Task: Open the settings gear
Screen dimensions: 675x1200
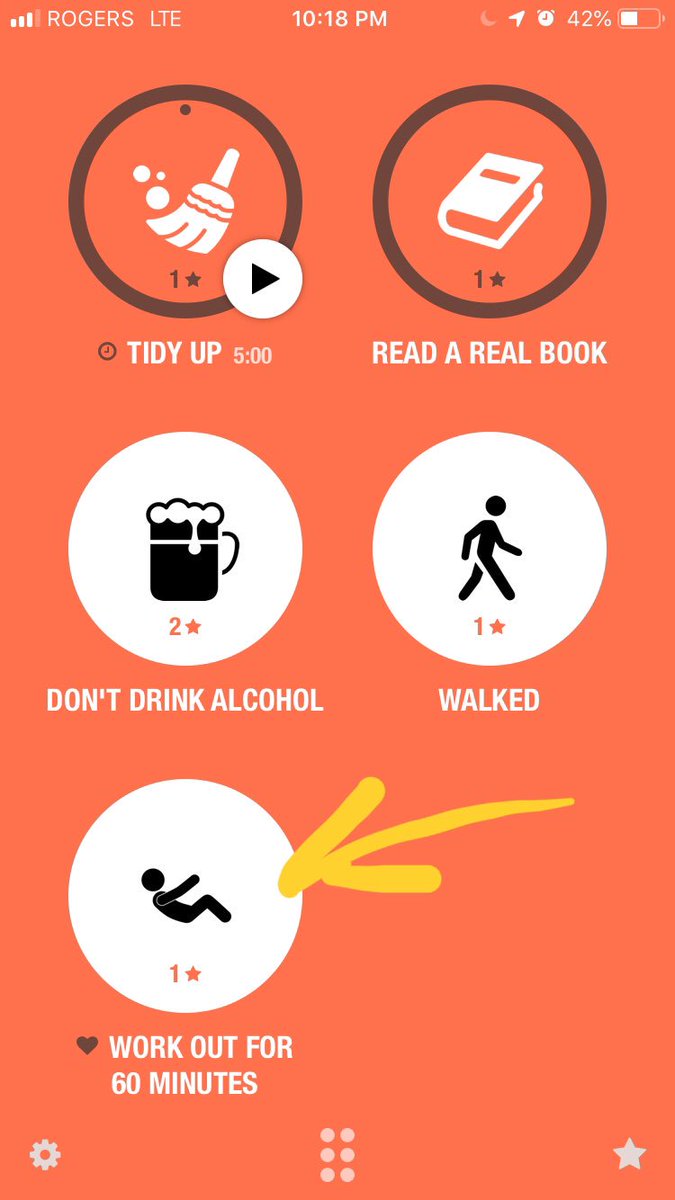Action: click(x=45, y=1156)
